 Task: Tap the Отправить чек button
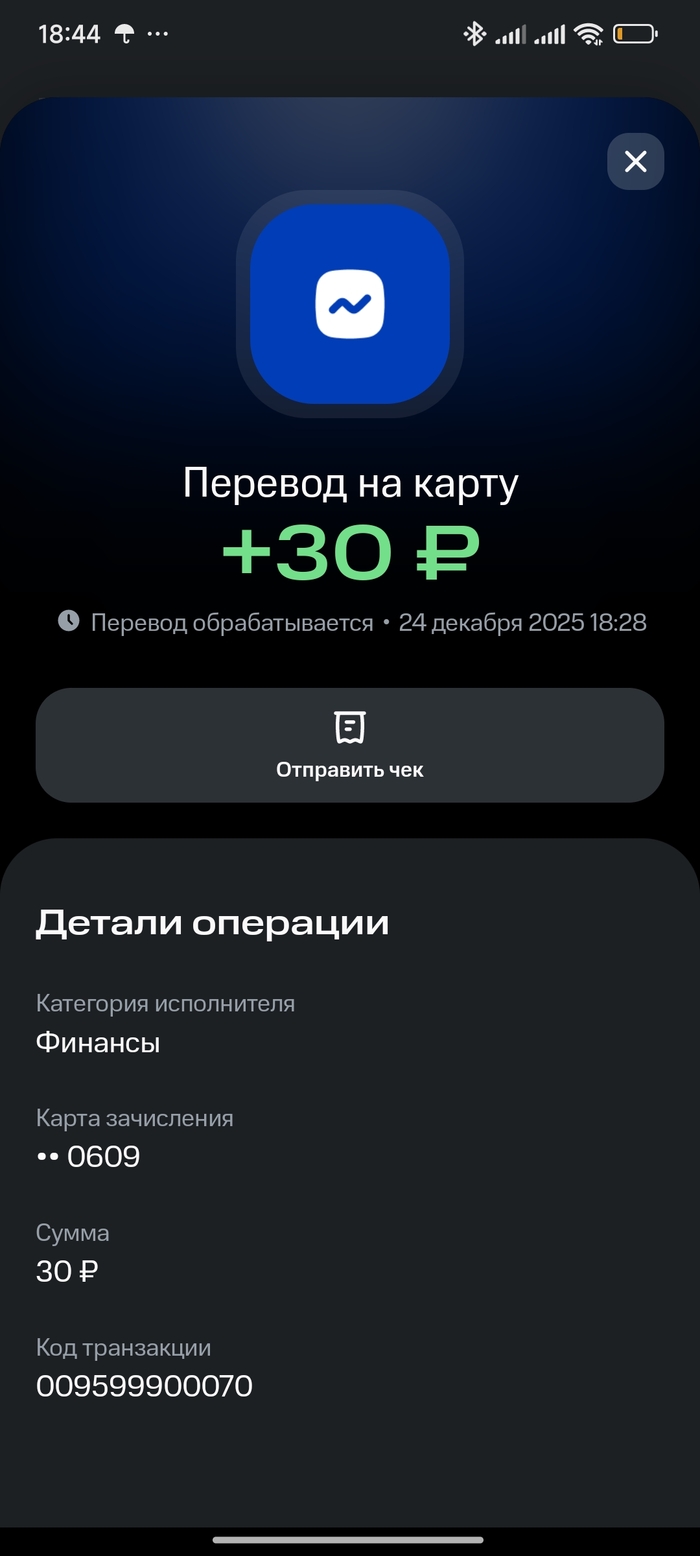[350, 745]
